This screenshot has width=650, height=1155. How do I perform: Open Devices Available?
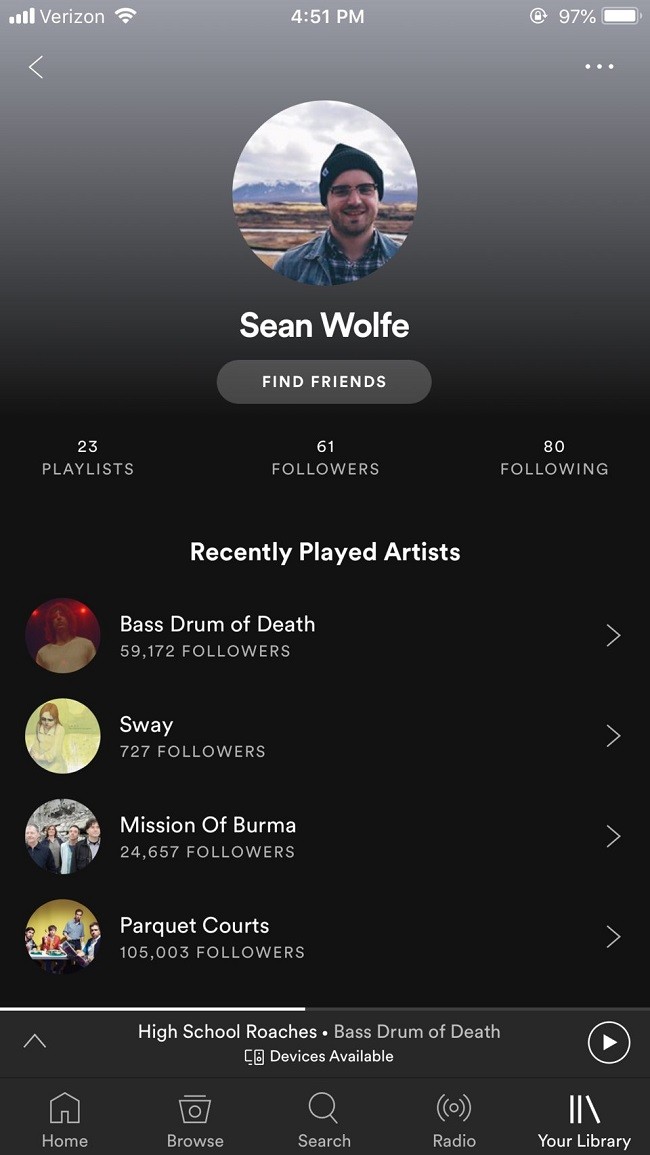[x=320, y=1057]
